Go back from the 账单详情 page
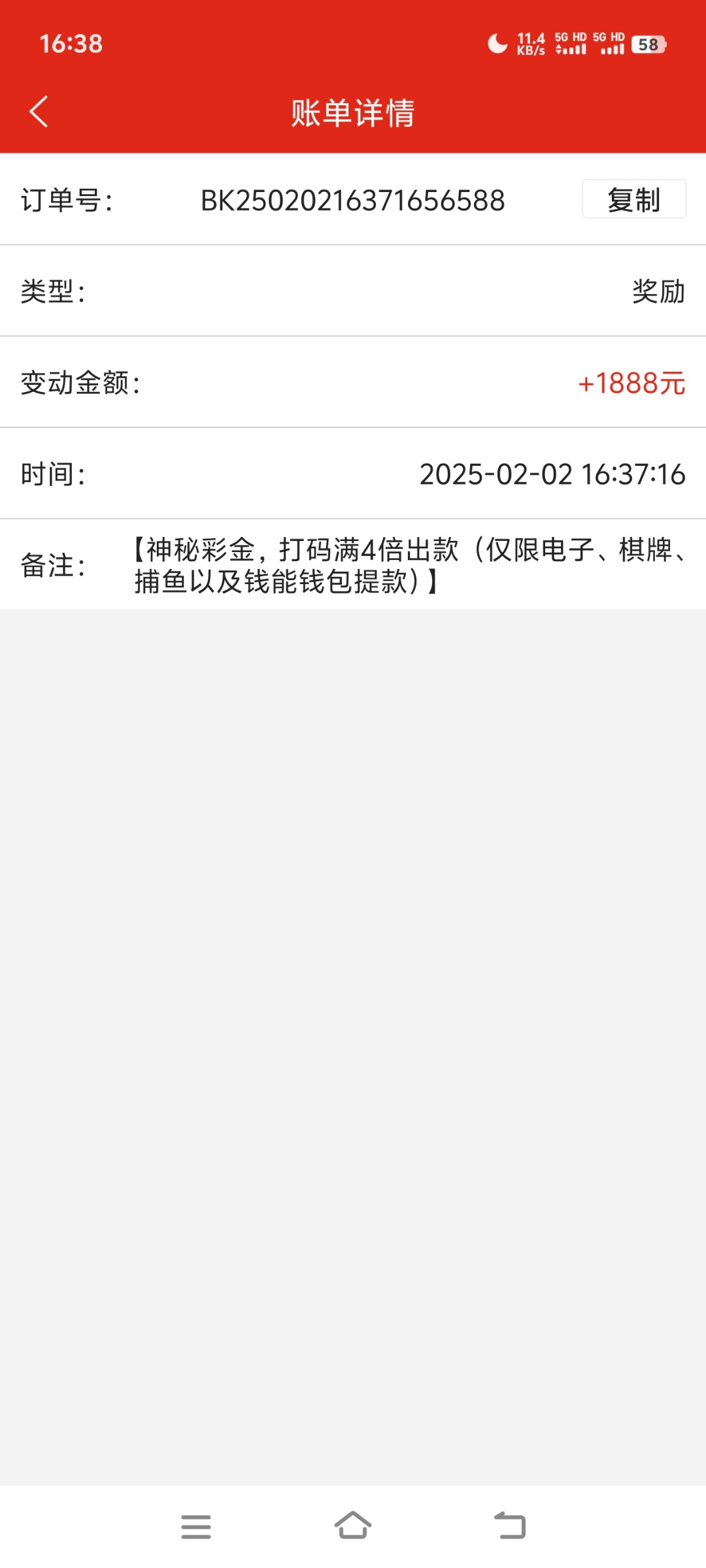This screenshot has width=706, height=1568. pos(39,112)
